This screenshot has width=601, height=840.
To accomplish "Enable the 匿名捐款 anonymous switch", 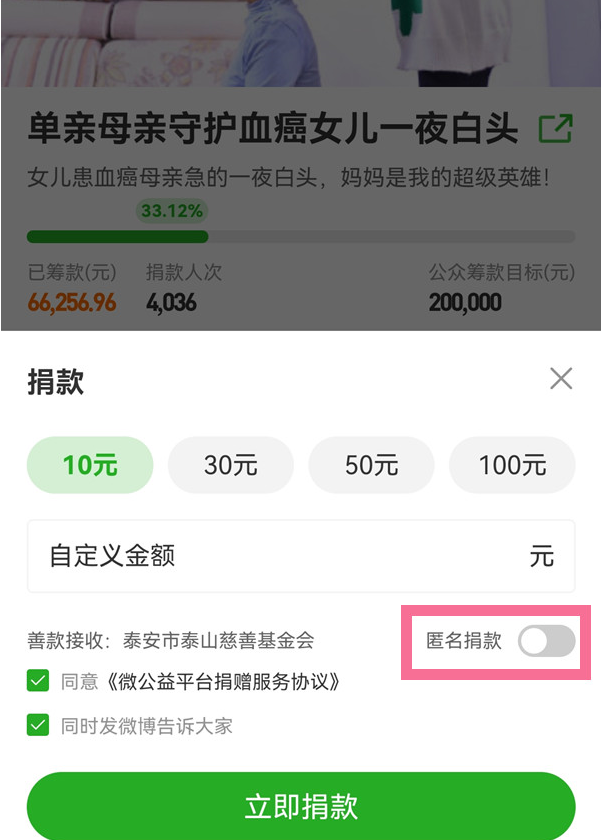I will point(546,641).
